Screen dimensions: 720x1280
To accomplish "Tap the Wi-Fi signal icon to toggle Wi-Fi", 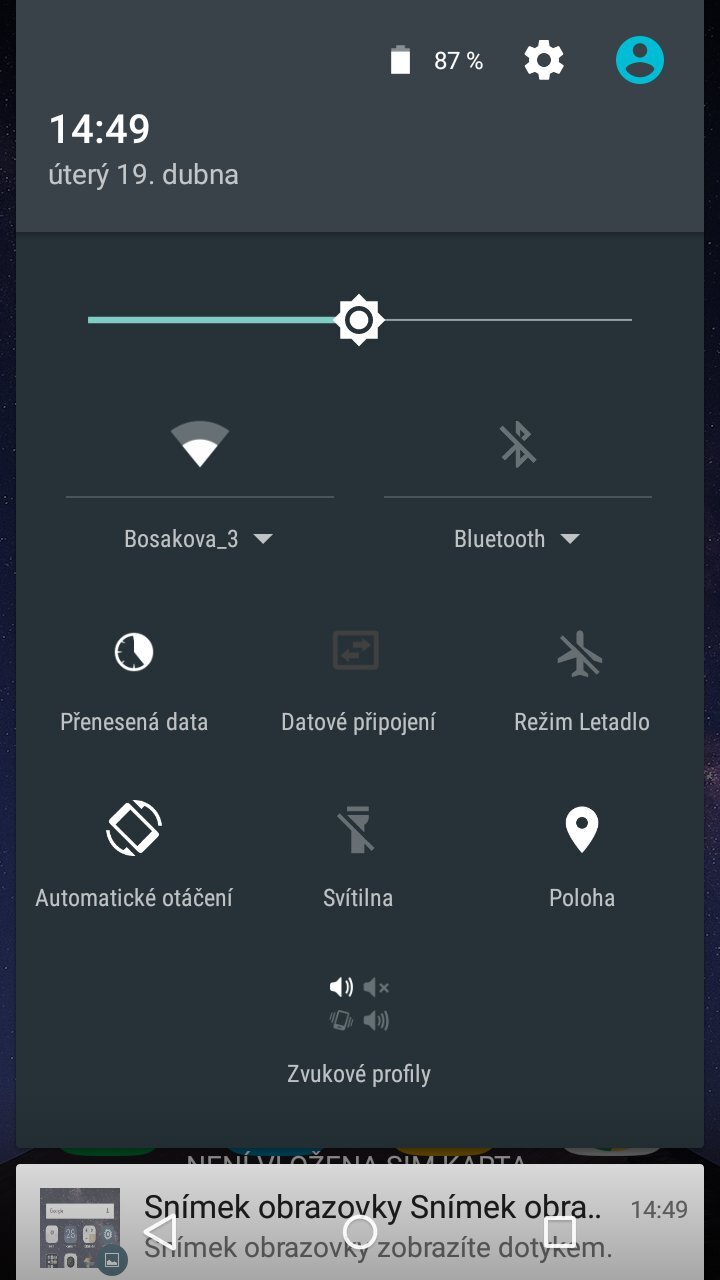I will [199, 444].
